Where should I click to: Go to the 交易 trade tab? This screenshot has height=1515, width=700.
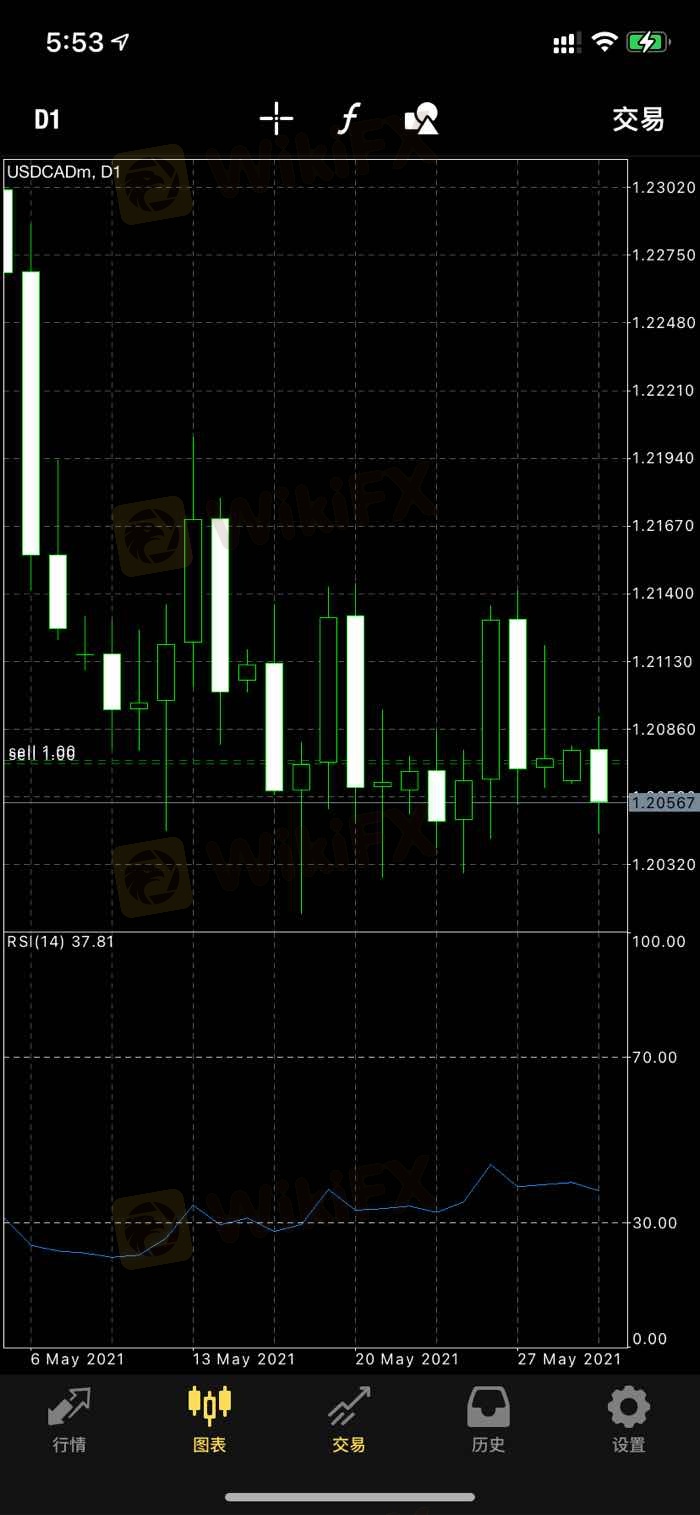349,1419
